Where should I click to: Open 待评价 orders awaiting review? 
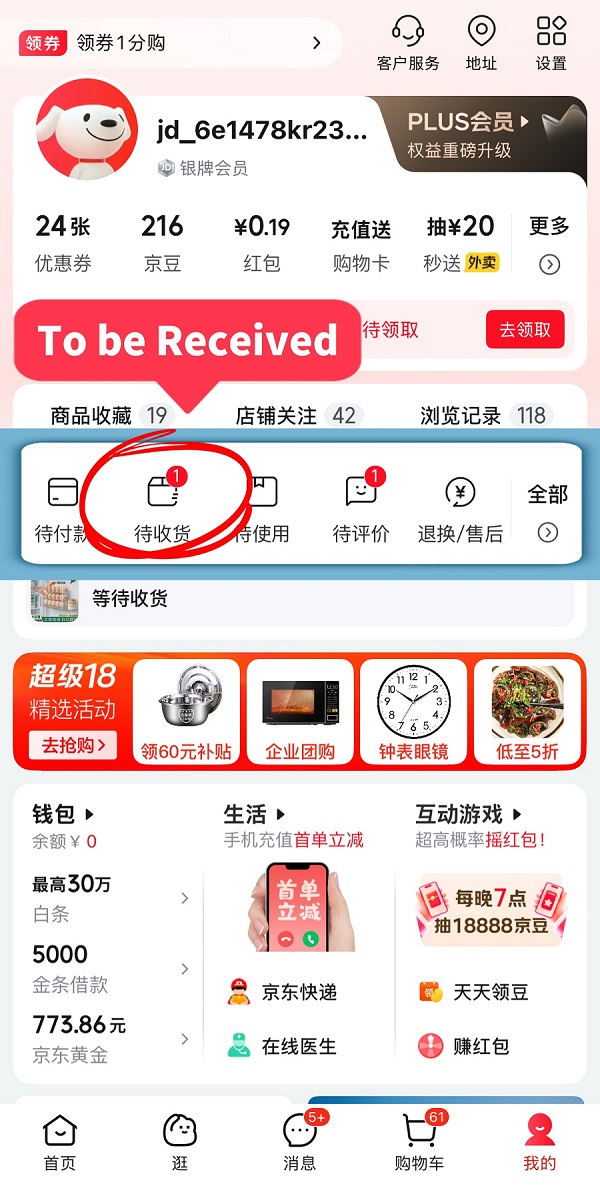361,508
